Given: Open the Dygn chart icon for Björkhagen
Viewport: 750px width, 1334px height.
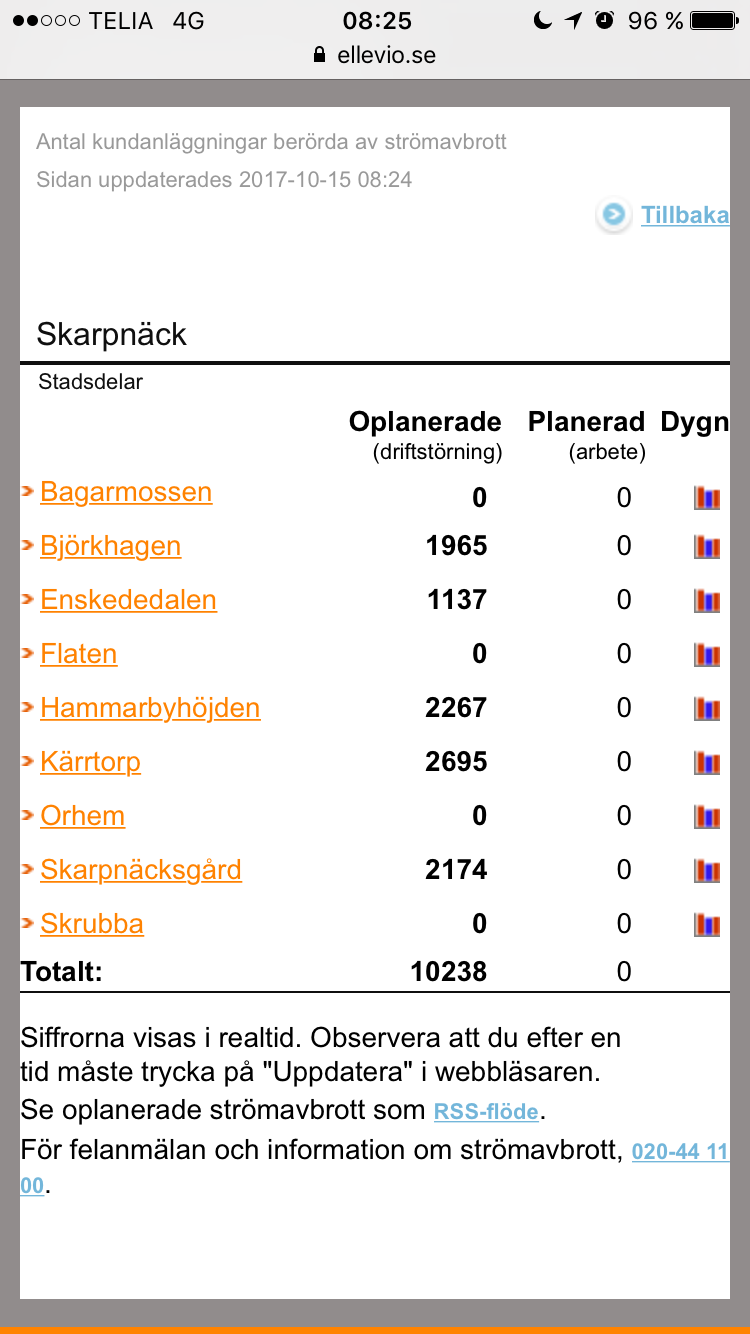Looking at the screenshot, I should click(x=707, y=547).
